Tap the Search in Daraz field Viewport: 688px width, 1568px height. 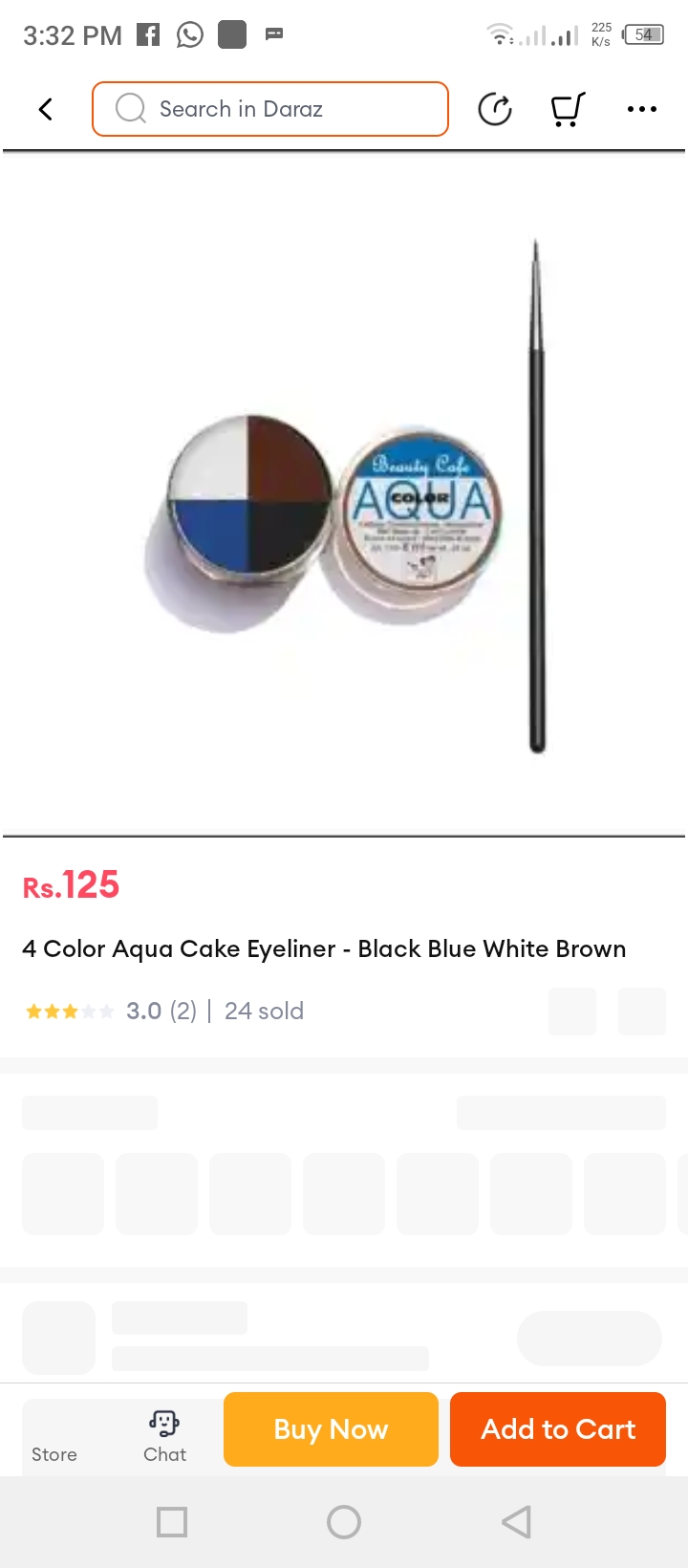point(270,109)
